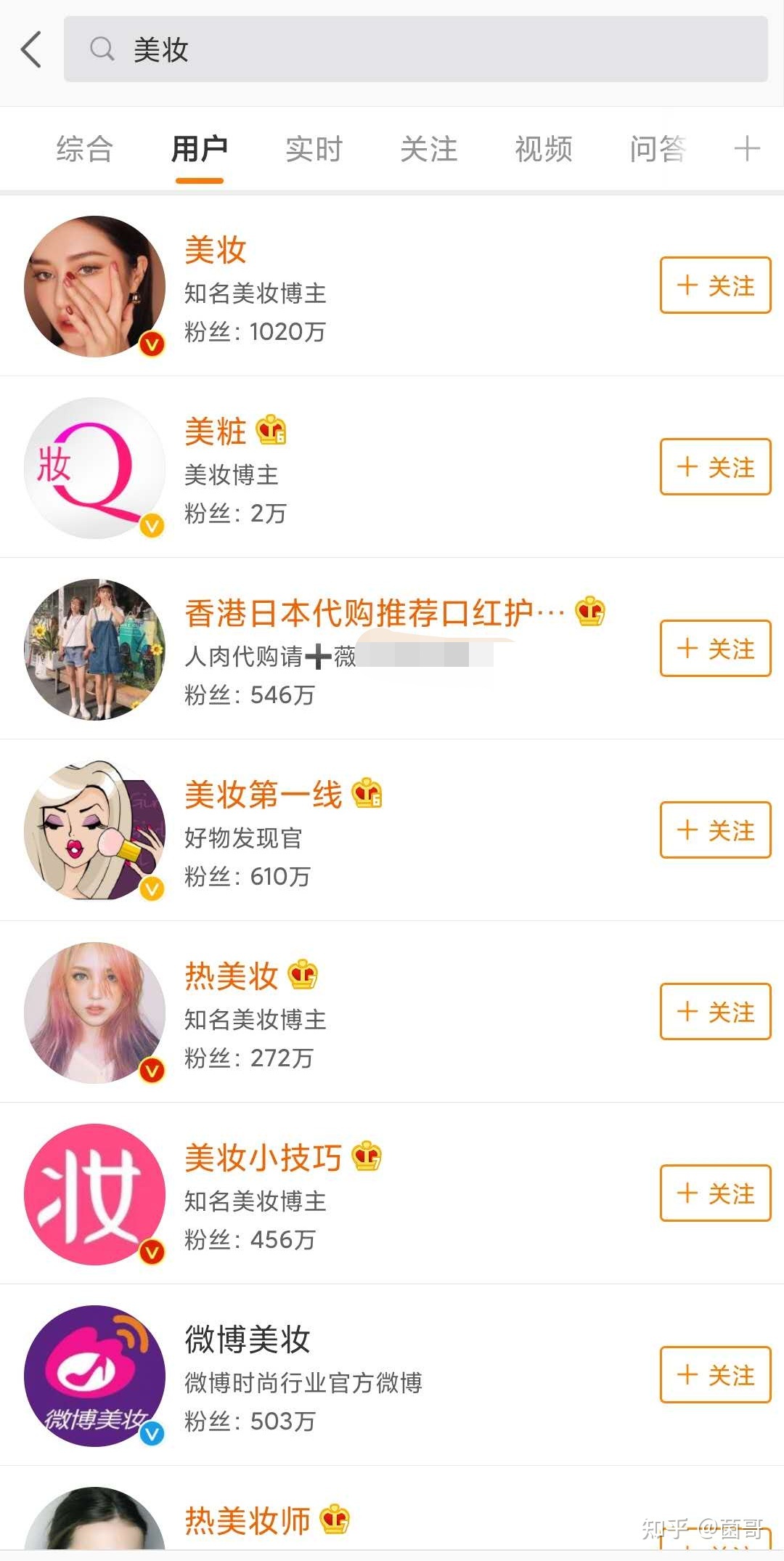Toggle follow on 美妆小技巧
Viewport: 784px width, 1561px height.
715,1194
